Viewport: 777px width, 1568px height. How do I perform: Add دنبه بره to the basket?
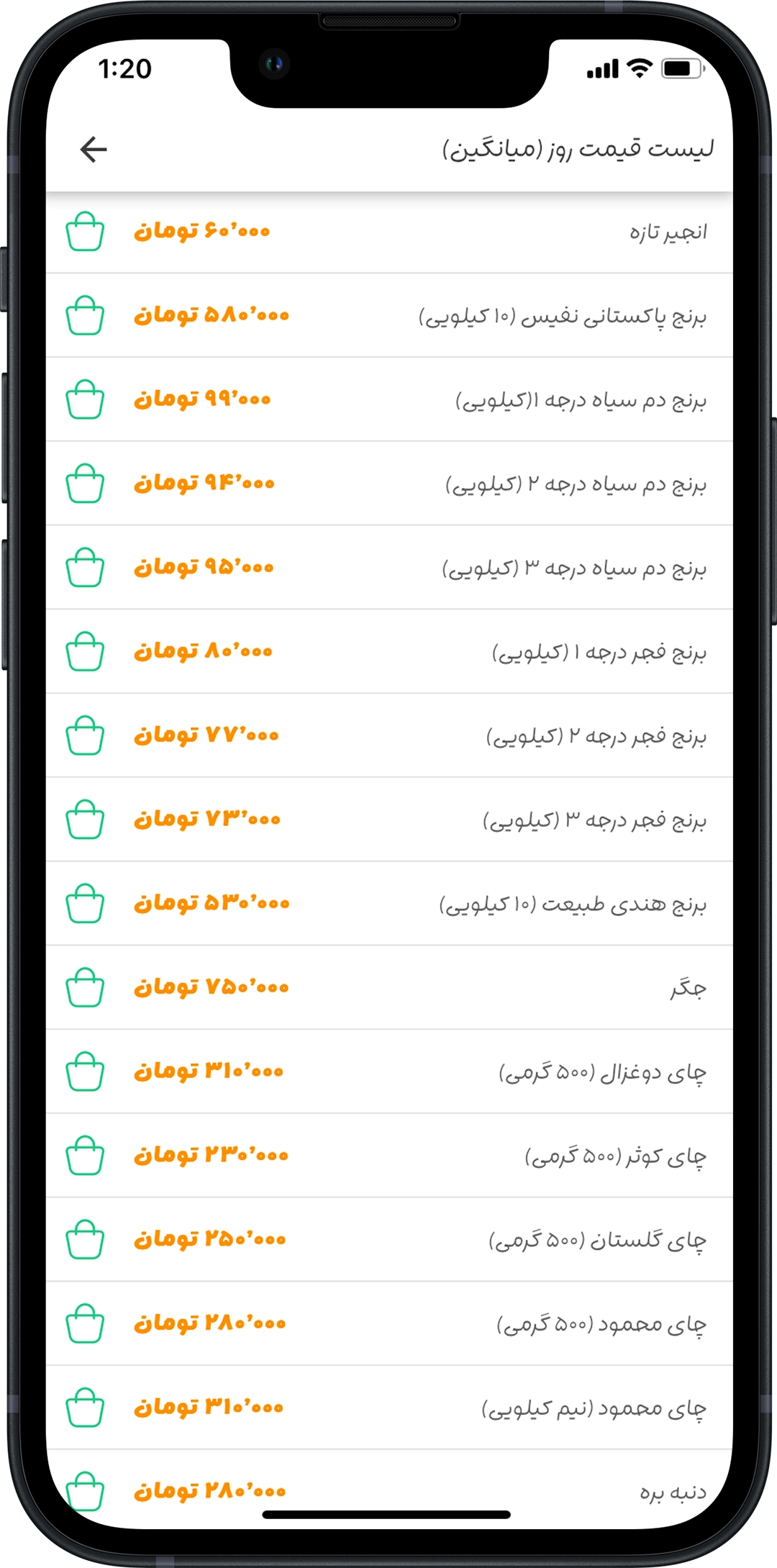point(85,1490)
